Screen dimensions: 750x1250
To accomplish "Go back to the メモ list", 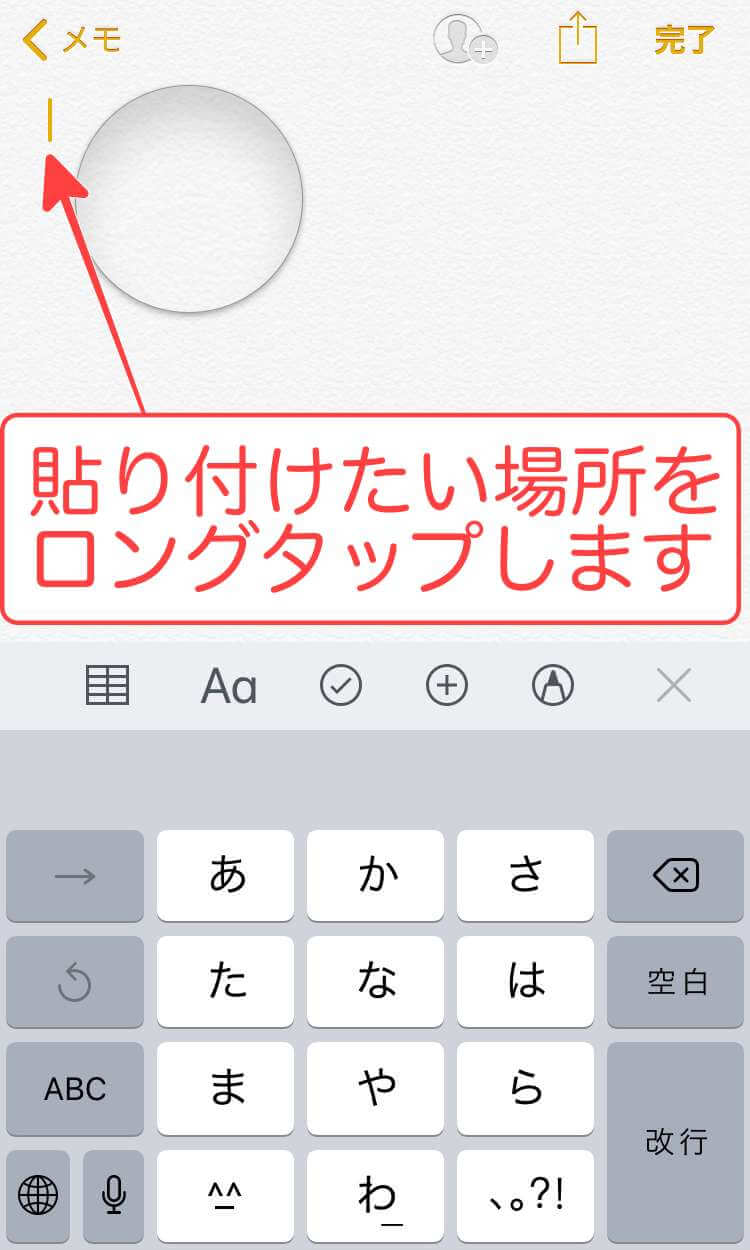I will click(x=71, y=40).
